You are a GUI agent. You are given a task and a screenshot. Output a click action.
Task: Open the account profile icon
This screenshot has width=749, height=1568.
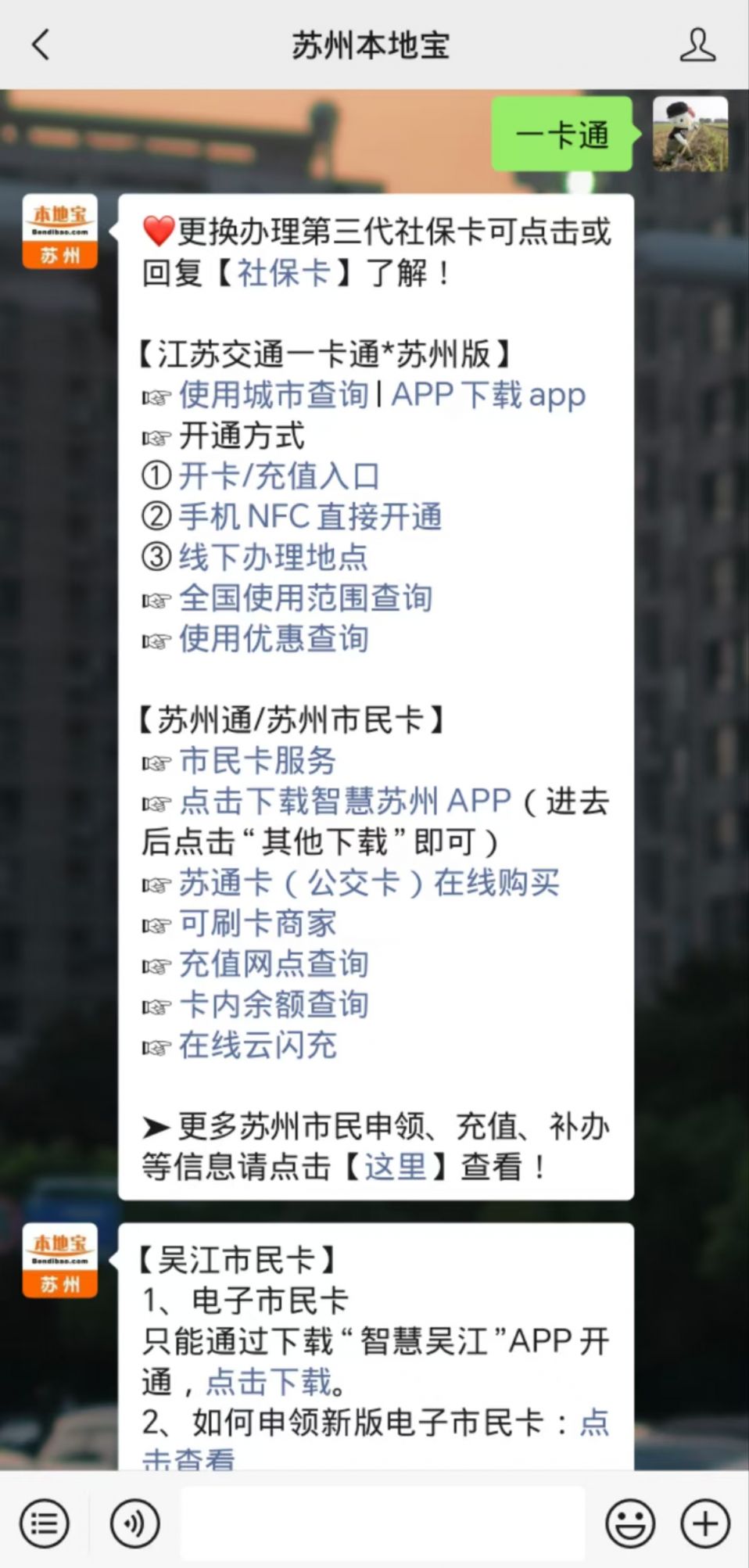click(x=697, y=45)
